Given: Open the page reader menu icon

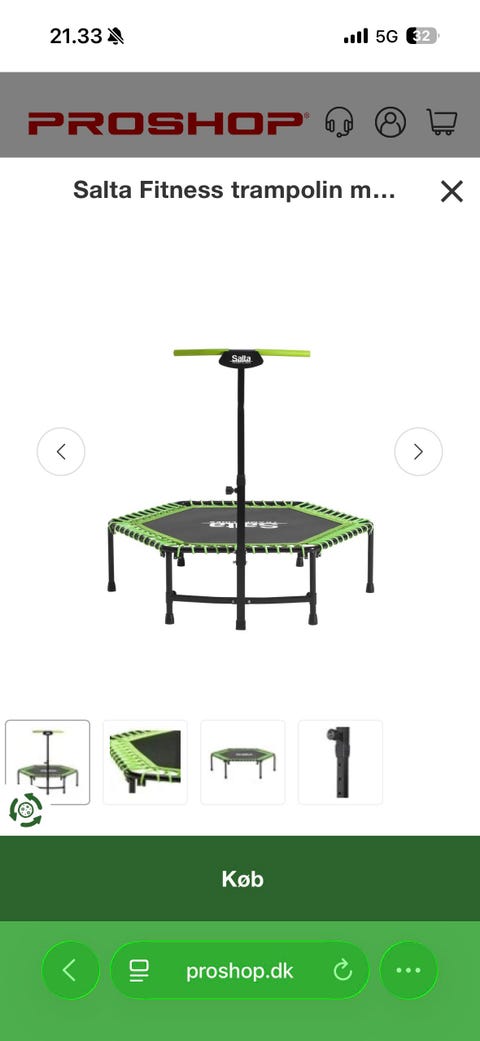Looking at the screenshot, I should pos(139,971).
